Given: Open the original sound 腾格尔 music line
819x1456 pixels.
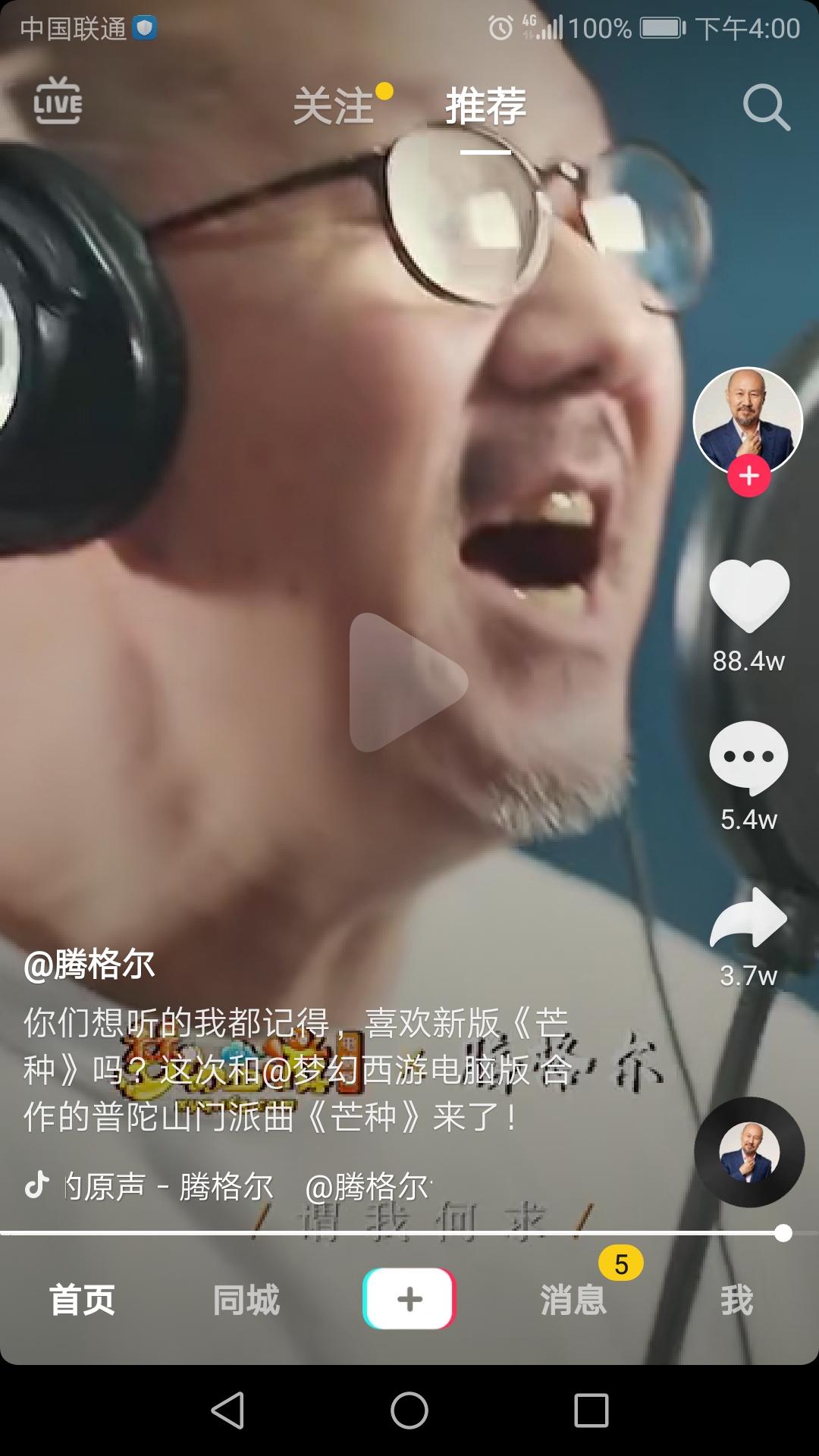Looking at the screenshot, I should (x=168, y=1187).
